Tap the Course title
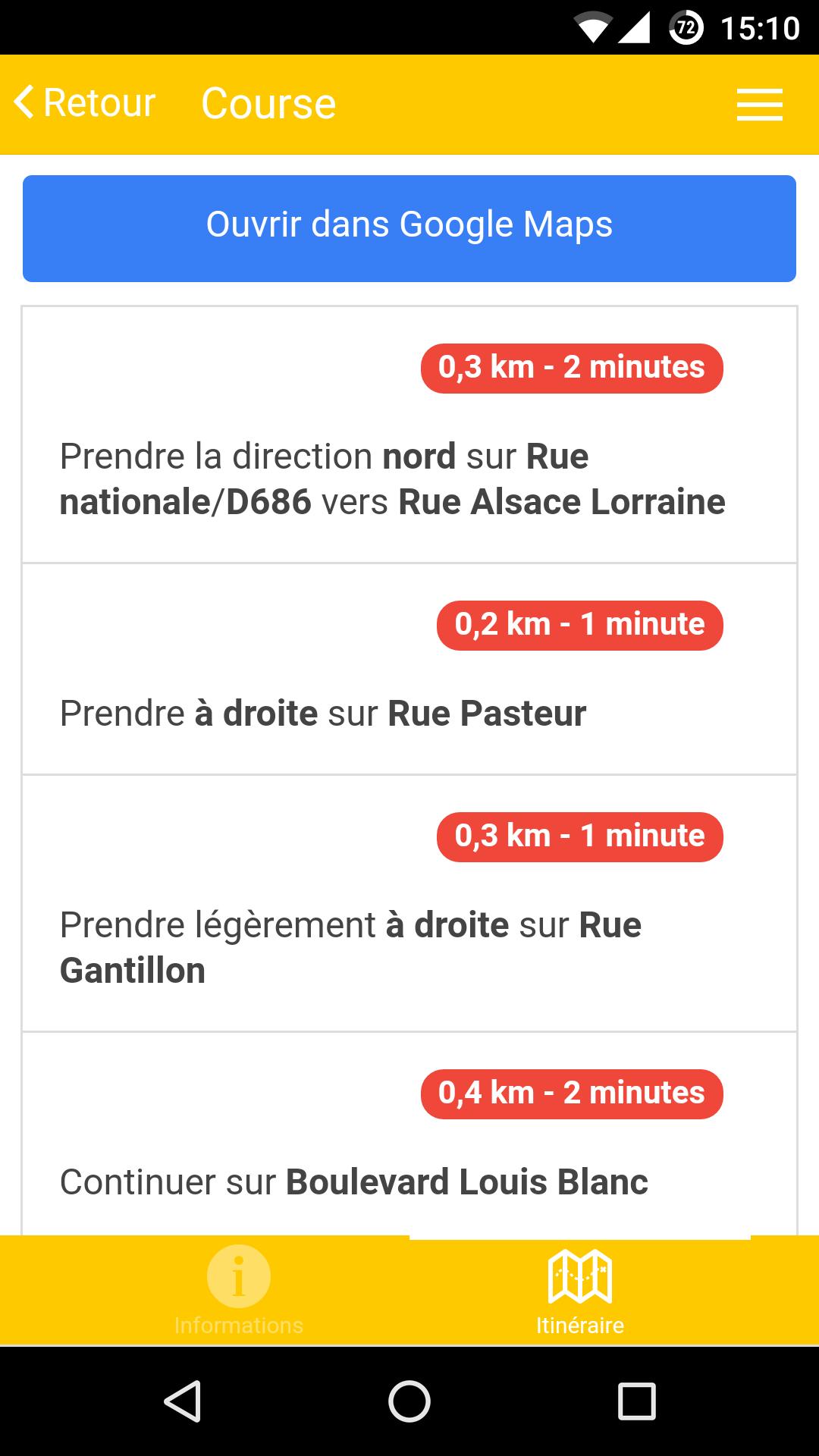This screenshot has height=1456, width=819. click(x=268, y=103)
